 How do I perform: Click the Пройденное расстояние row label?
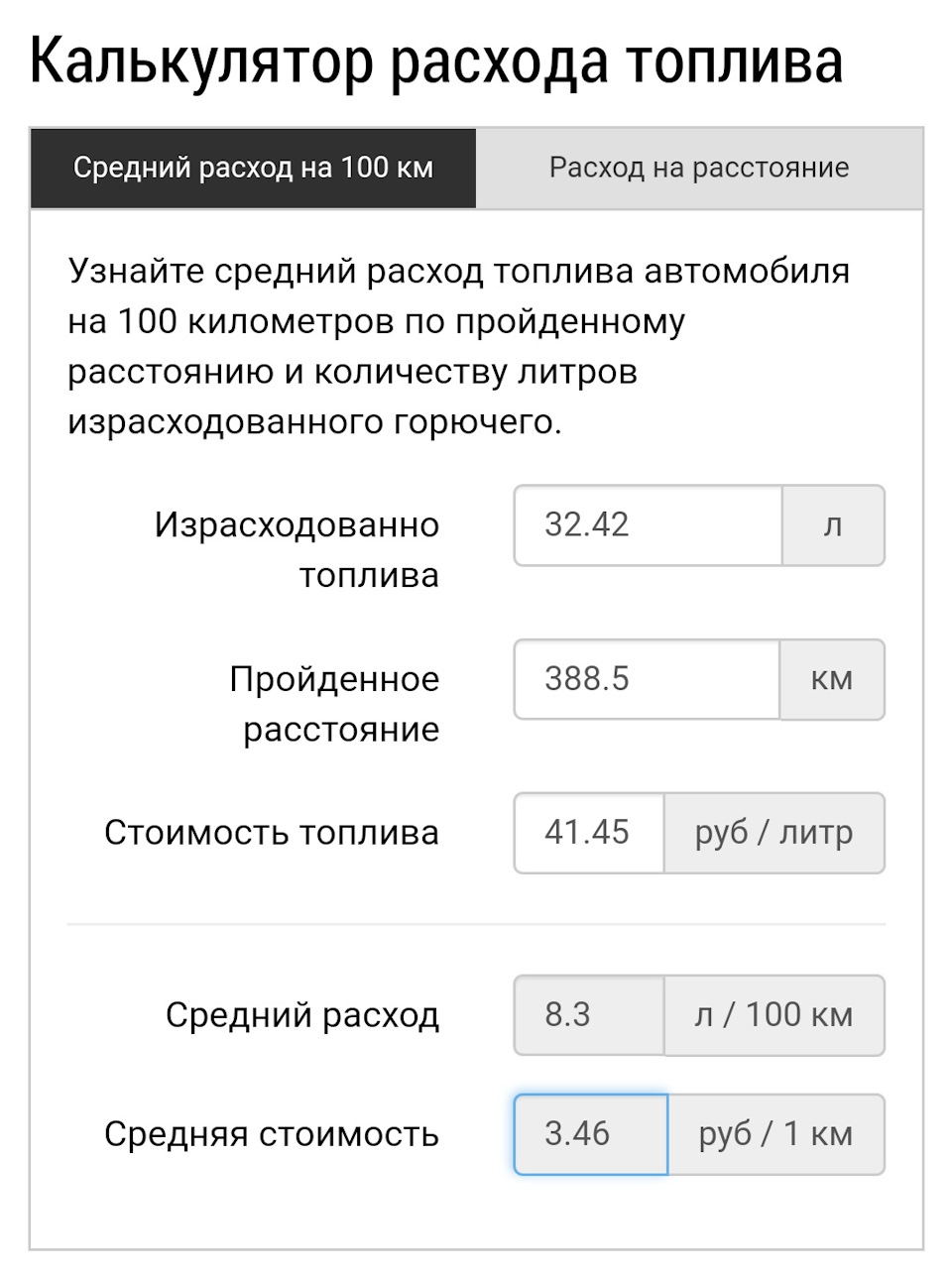click(335, 704)
